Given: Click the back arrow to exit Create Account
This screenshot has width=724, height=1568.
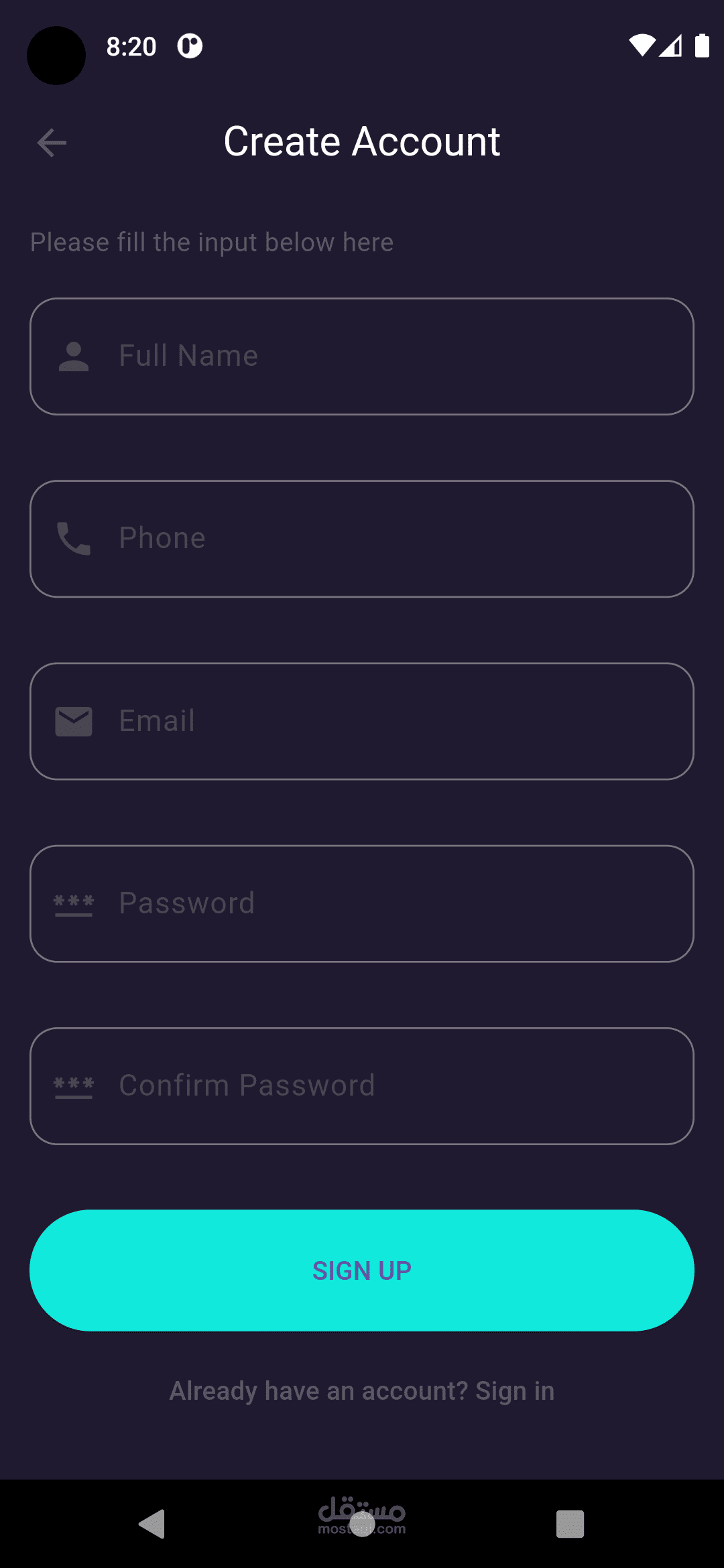Looking at the screenshot, I should pos(51,142).
